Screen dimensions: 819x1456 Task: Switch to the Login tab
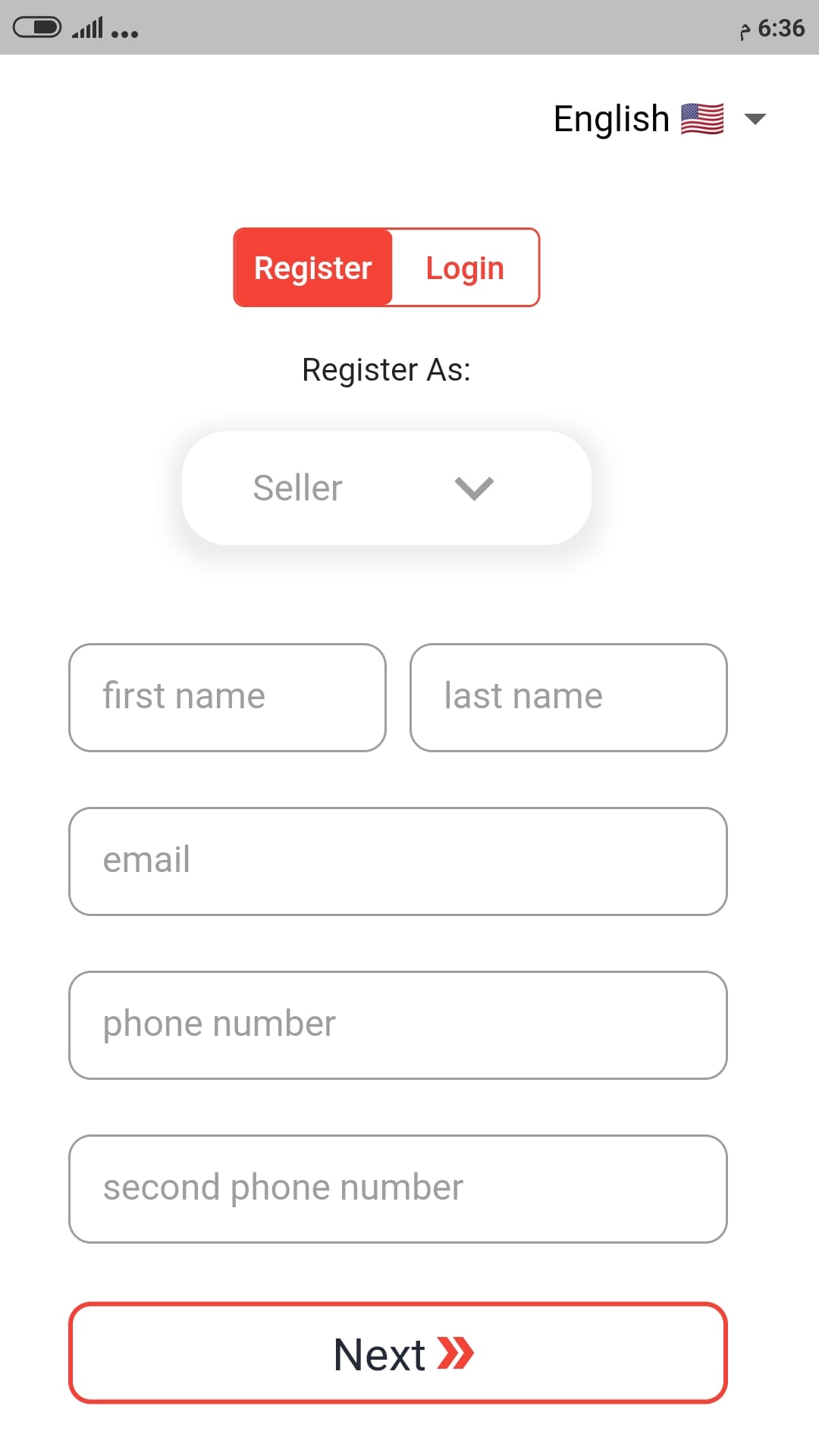[x=465, y=268]
